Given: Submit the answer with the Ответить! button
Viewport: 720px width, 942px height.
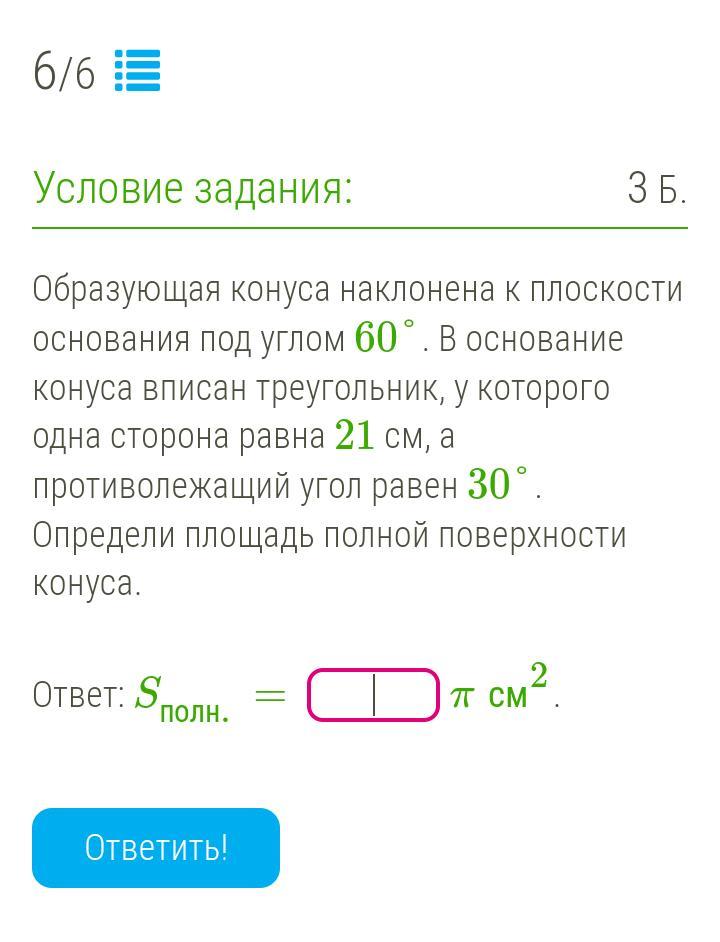Looking at the screenshot, I should pos(156,848).
